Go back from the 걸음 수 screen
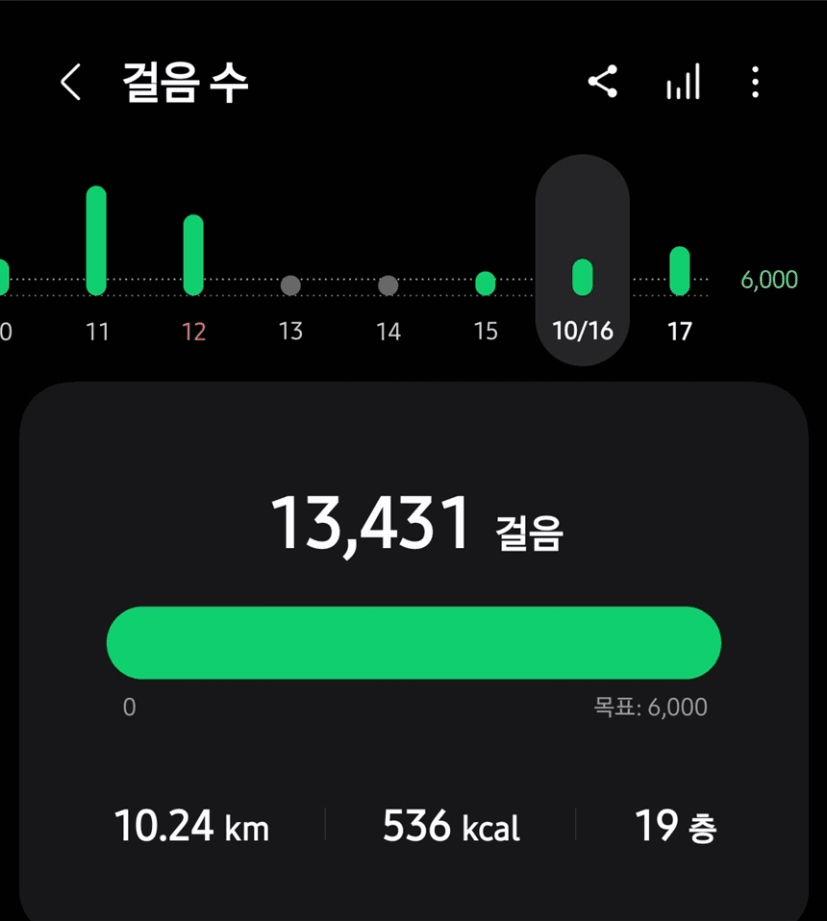 point(70,83)
